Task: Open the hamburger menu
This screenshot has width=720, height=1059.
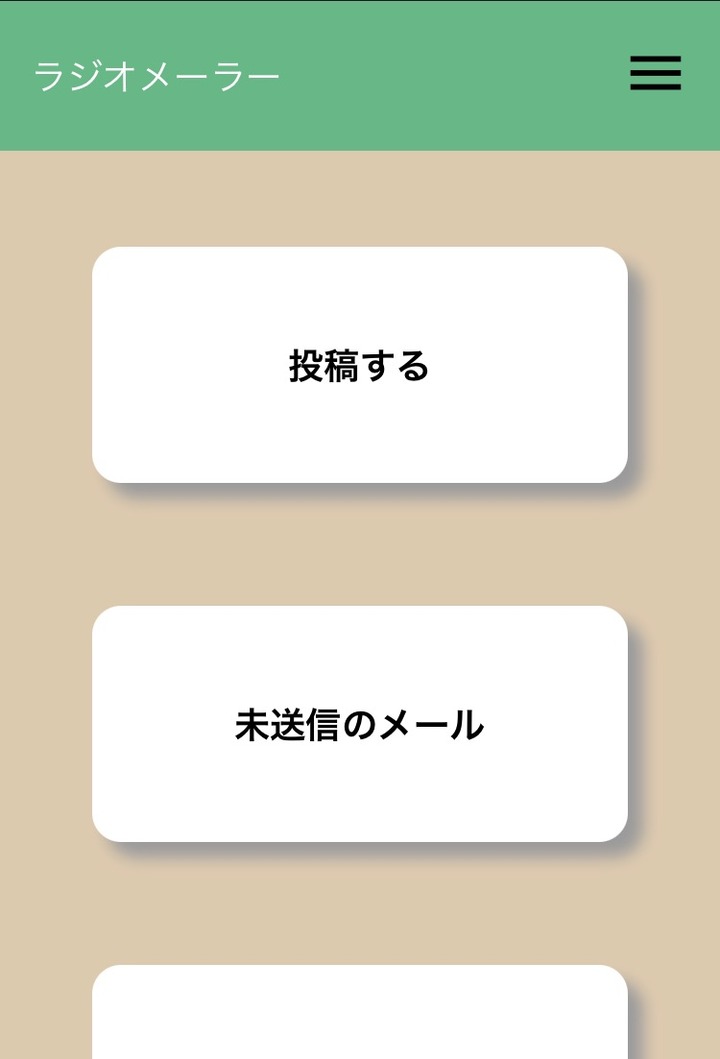Action: pos(655,74)
